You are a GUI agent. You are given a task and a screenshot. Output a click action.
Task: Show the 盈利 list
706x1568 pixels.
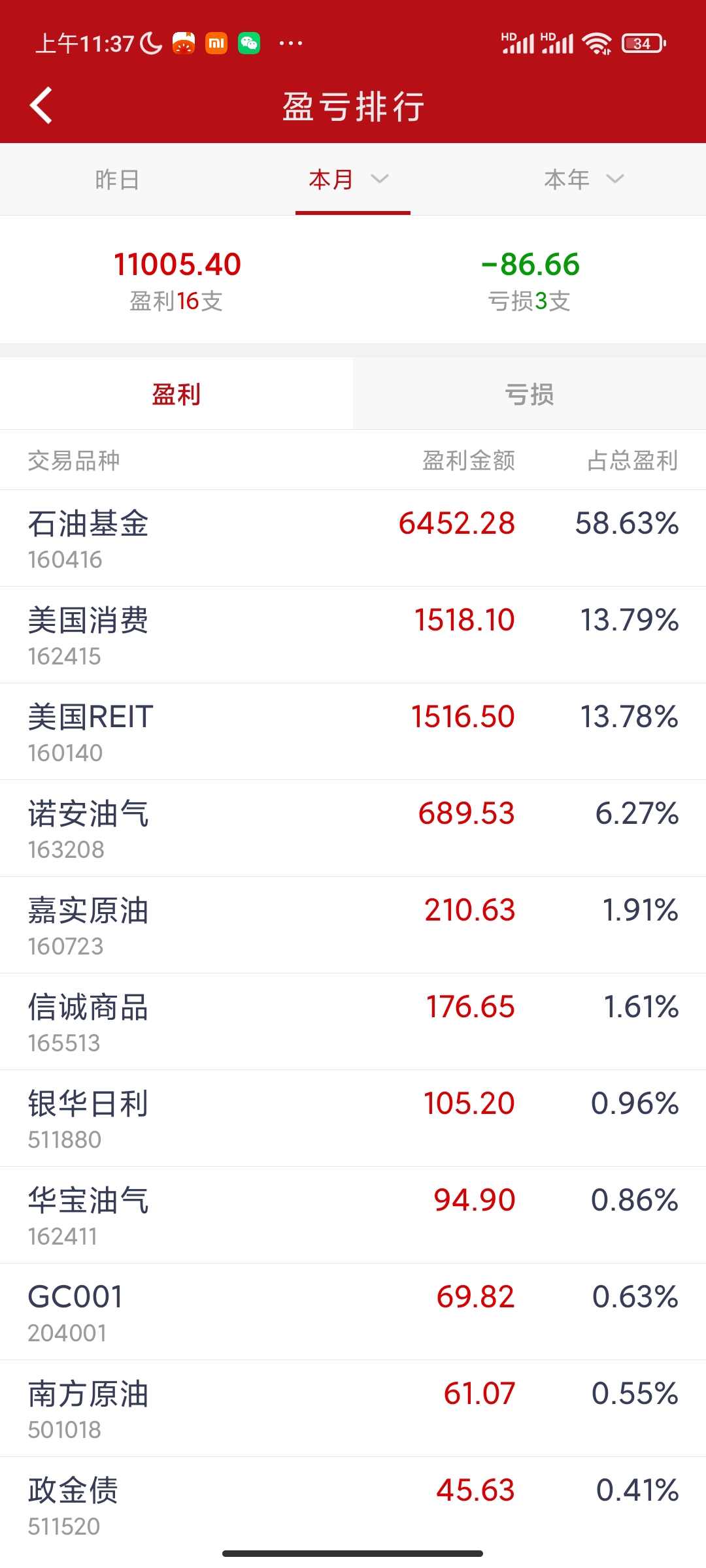pyautogui.click(x=176, y=395)
